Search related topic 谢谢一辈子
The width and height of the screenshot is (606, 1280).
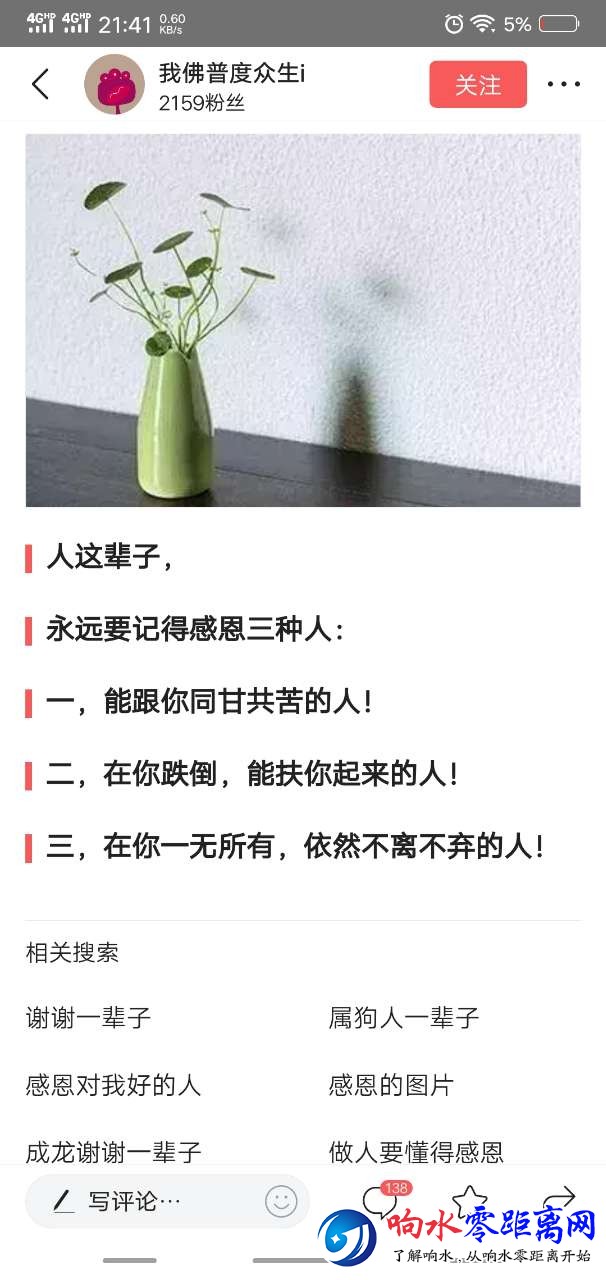pyautogui.click(x=88, y=1018)
